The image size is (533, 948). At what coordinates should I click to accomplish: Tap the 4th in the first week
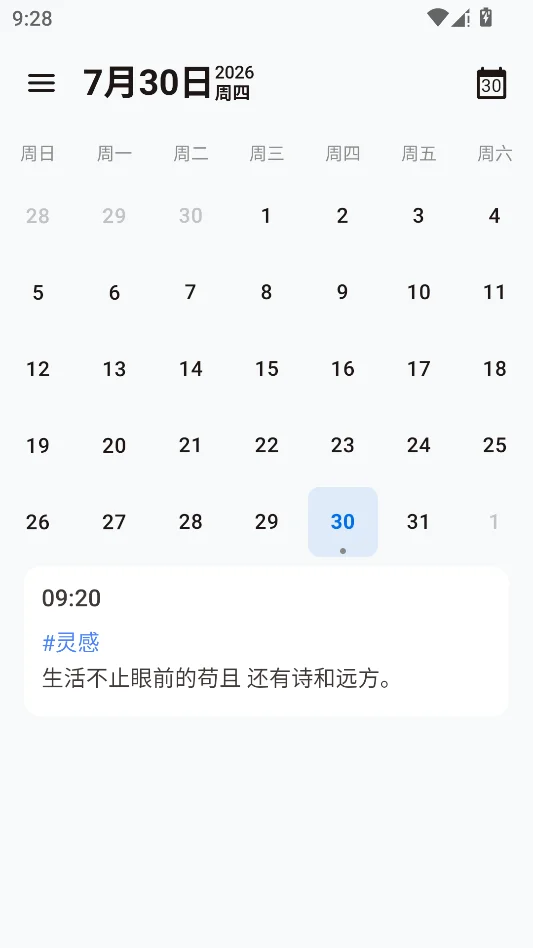pos(494,216)
